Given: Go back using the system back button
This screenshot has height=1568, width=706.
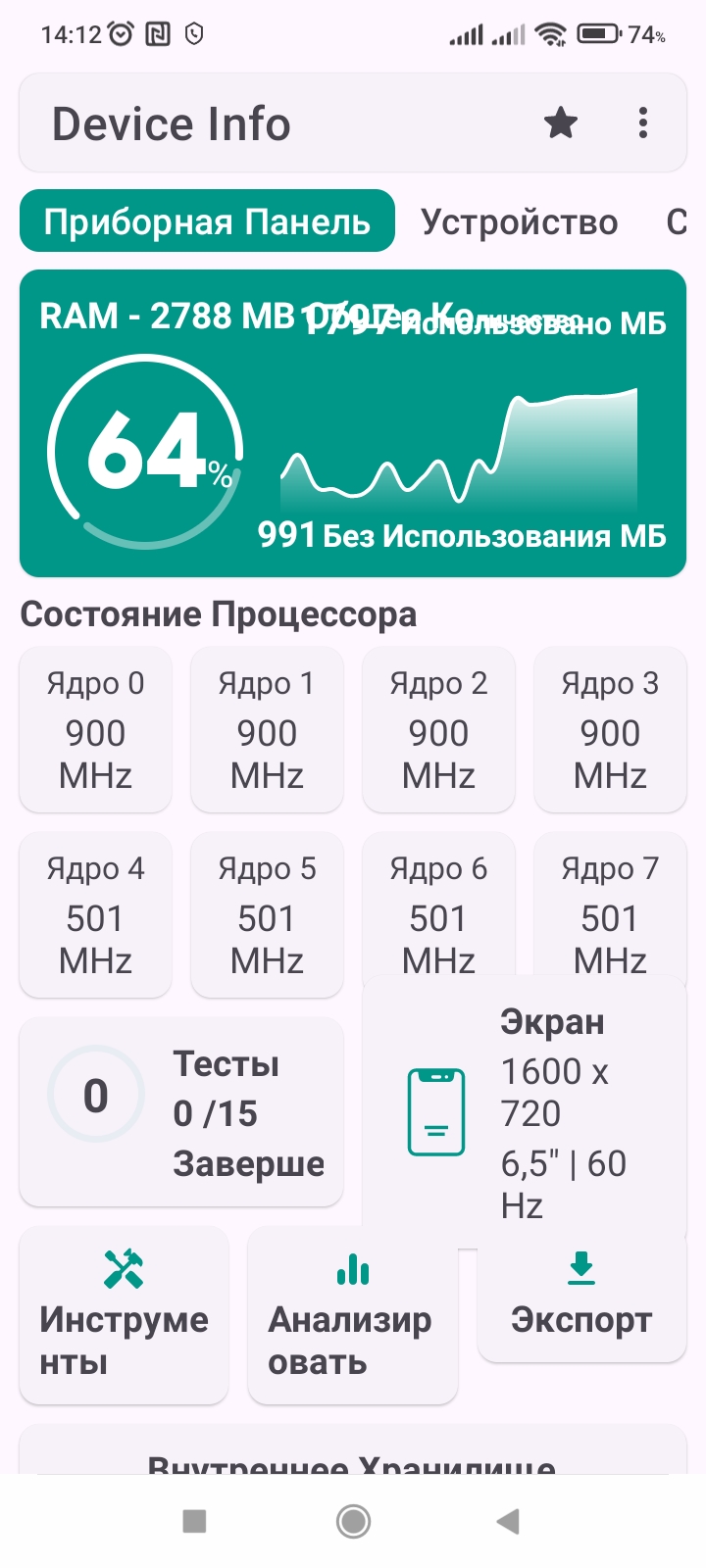Looking at the screenshot, I should pyautogui.click(x=508, y=1521).
